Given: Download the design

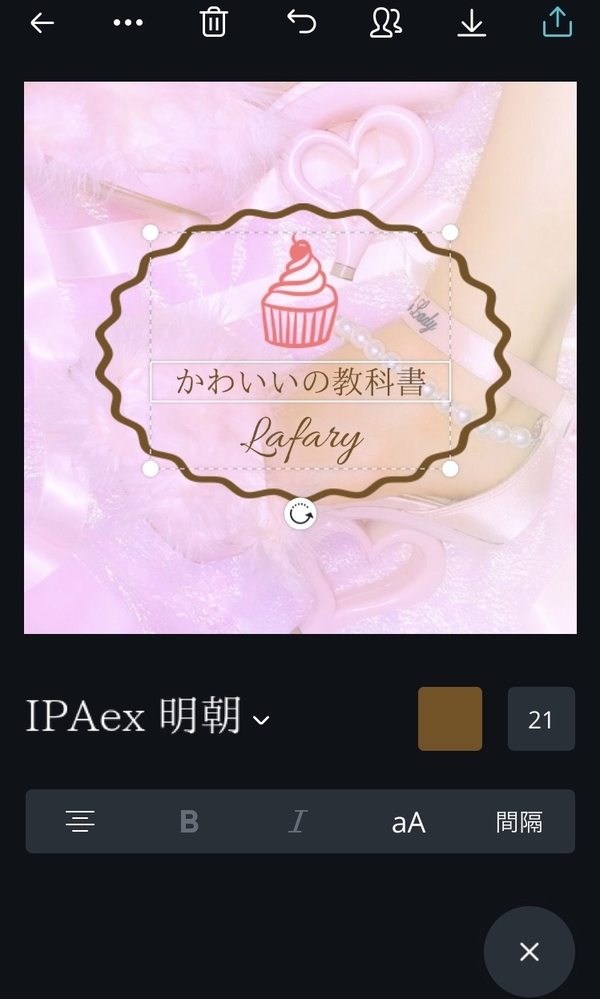Looking at the screenshot, I should point(471,22).
